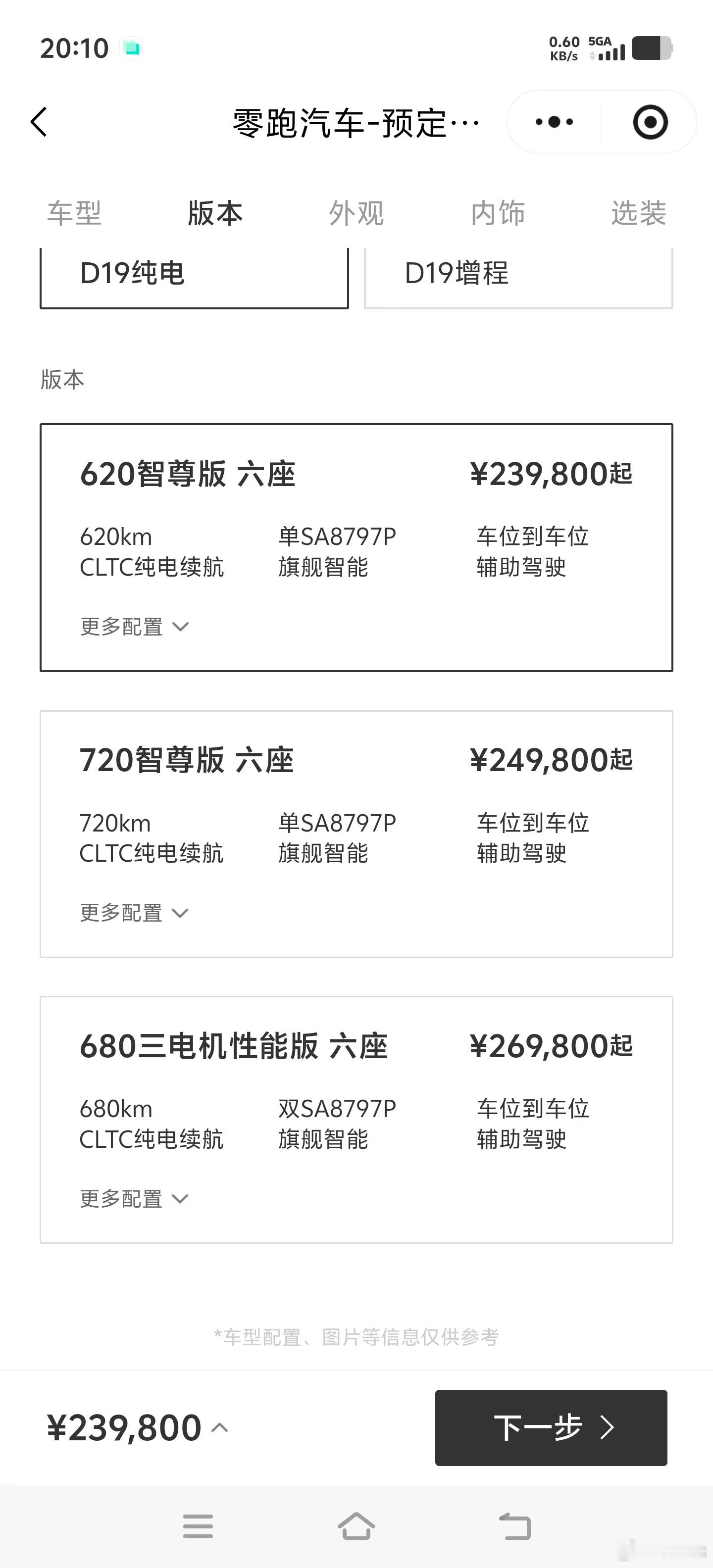
Task: Tap the disclaimer text about 车型配置 reference info
Action: click(356, 1334)
